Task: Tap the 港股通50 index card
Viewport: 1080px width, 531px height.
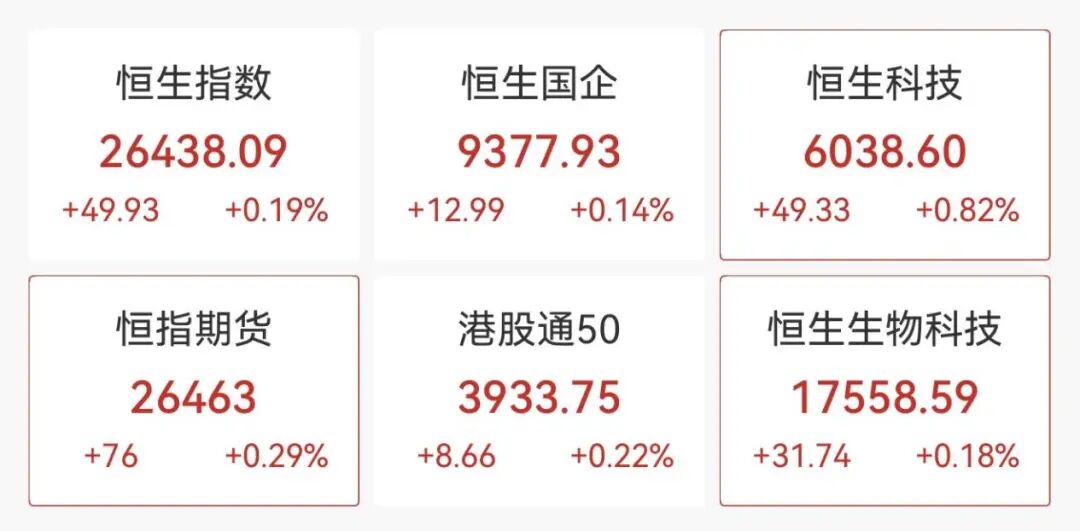Action: pos(539,391)
